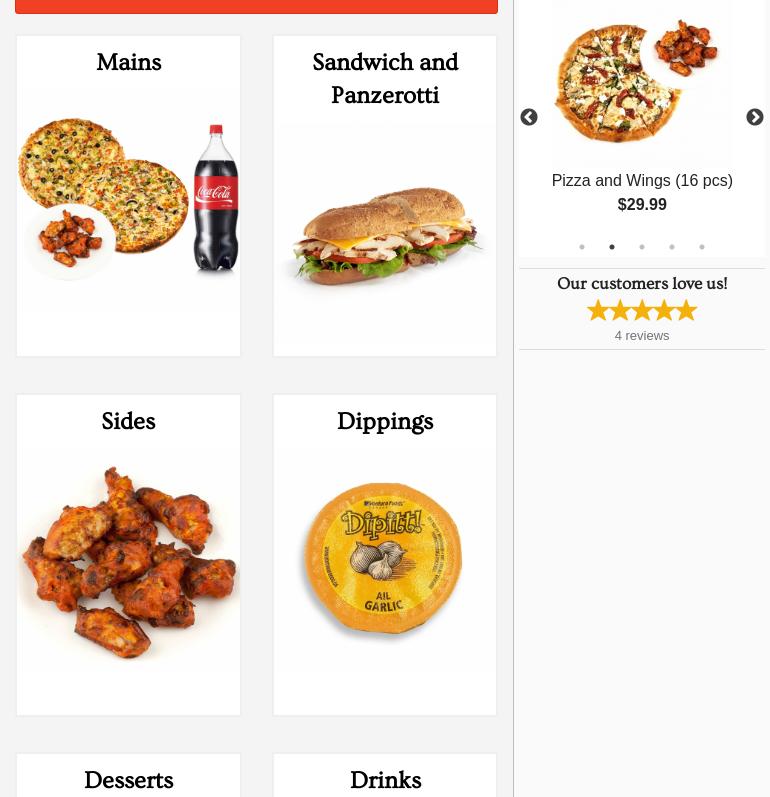Screen dimensions: 770x797
Task: Open the Sandwich and Panzerotti category
Action: point(385,196)
